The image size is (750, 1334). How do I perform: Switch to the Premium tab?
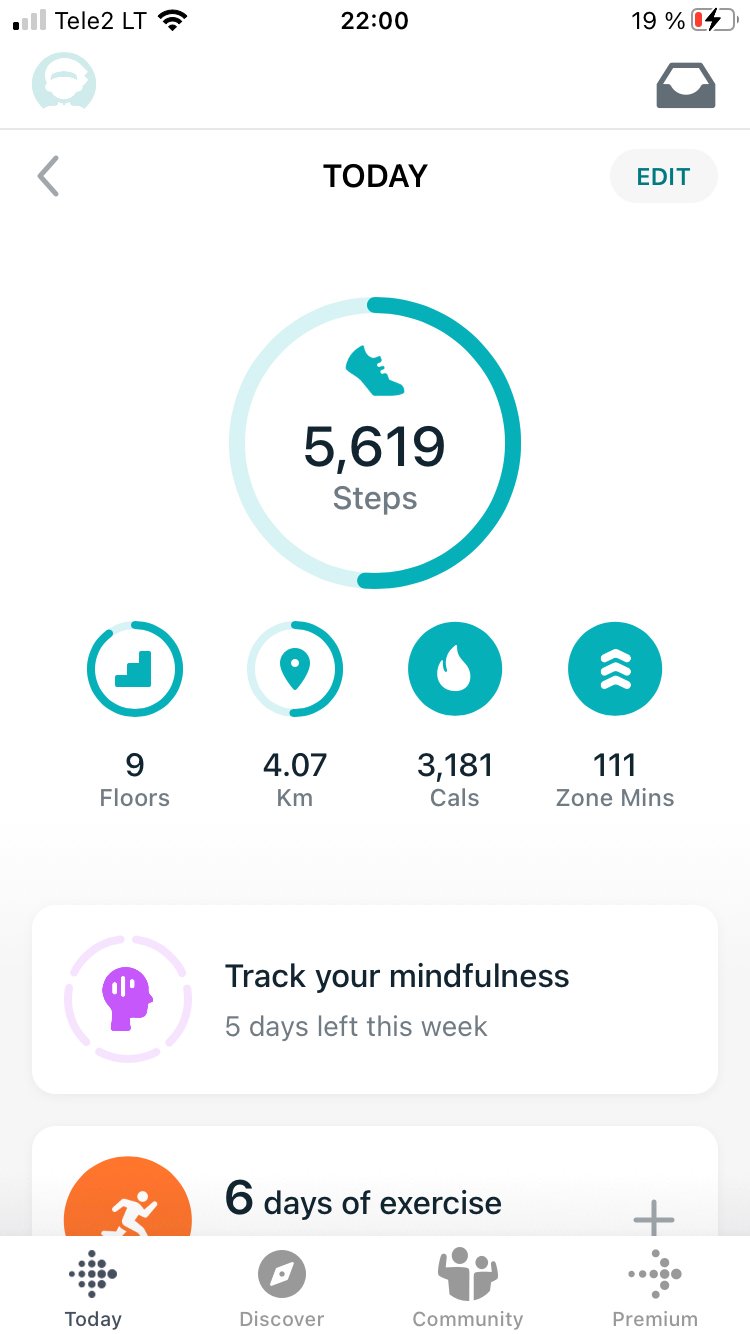[655, 1288]
